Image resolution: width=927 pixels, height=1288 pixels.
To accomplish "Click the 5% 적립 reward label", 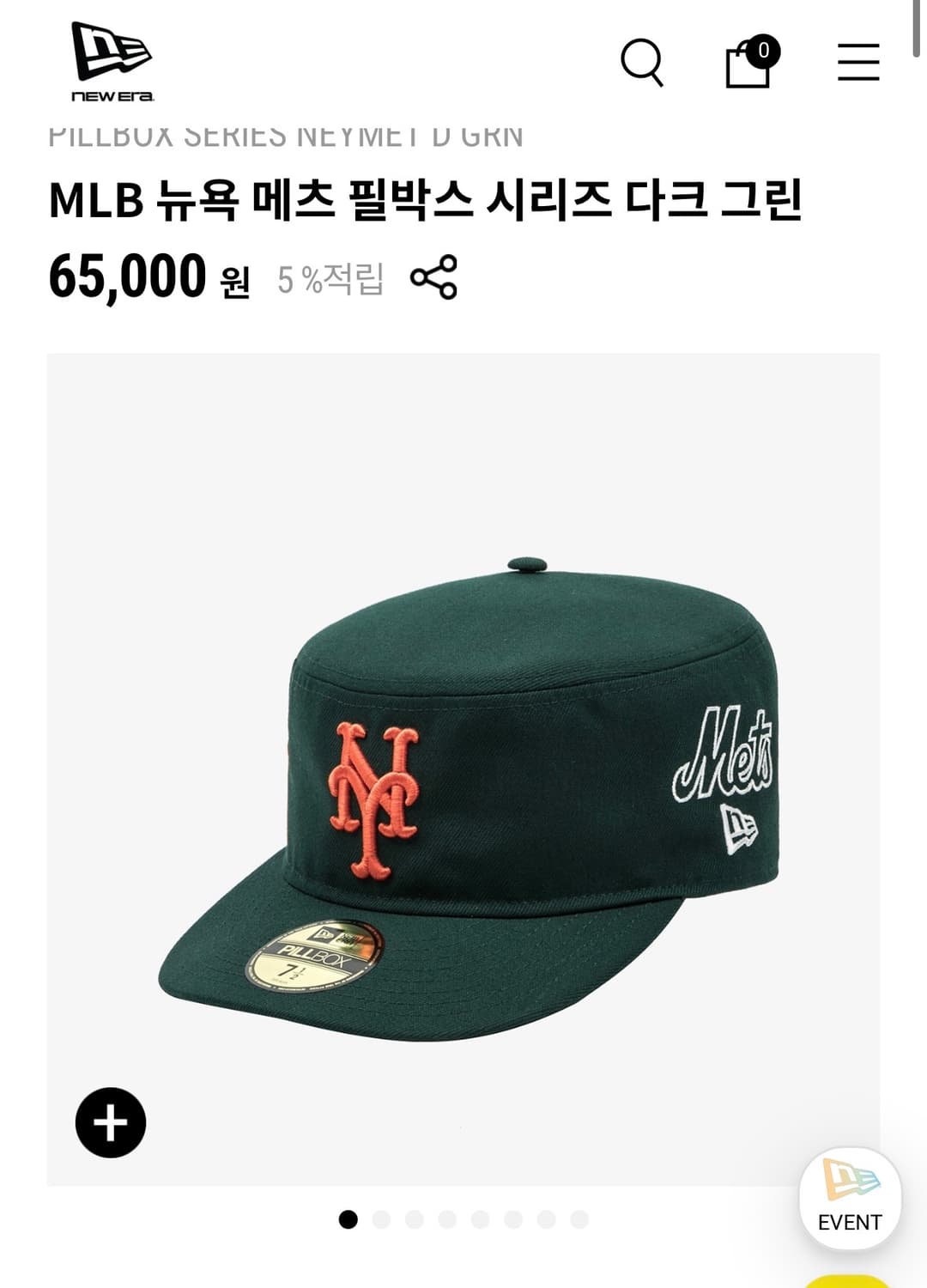I will pyautogui.click(x=330, y=278).
